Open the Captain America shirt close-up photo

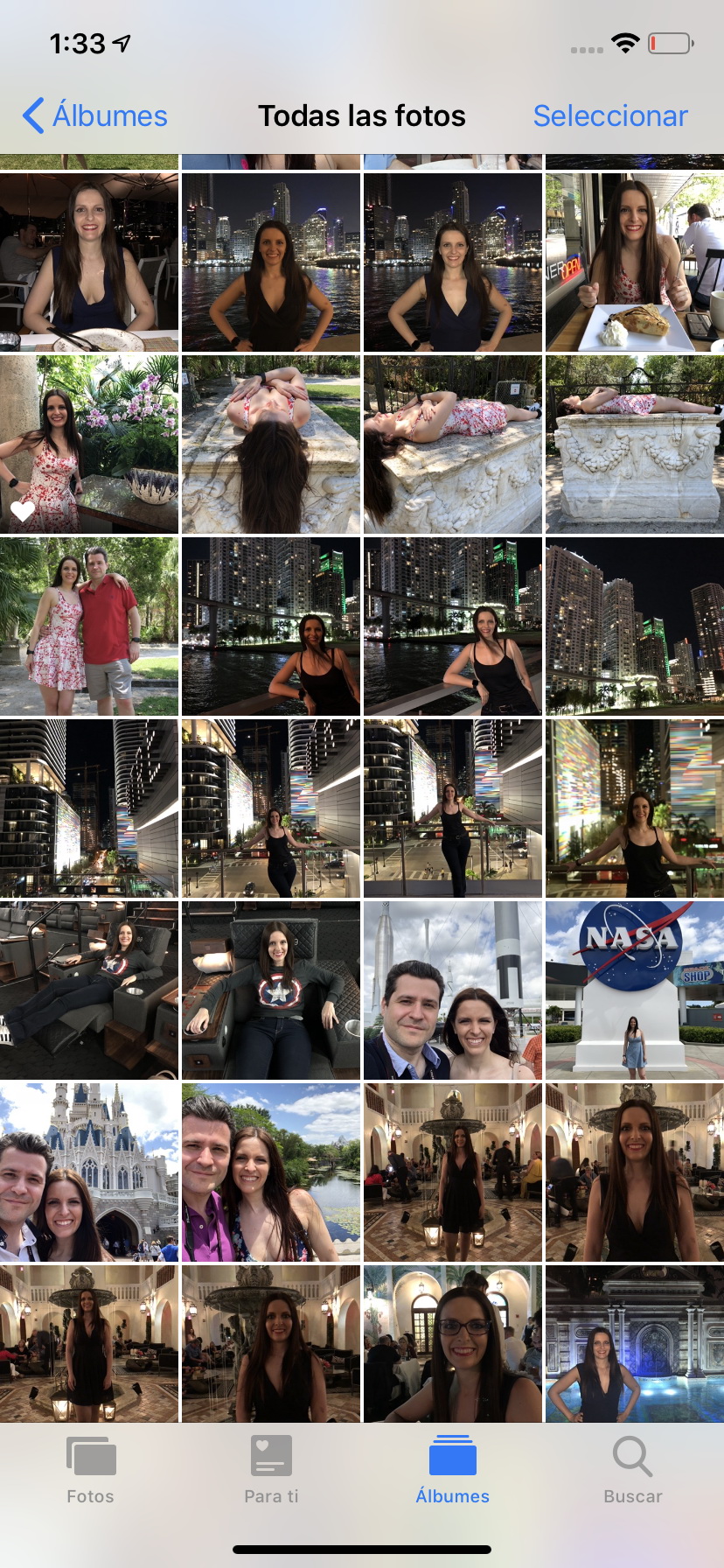pos(271,990)
